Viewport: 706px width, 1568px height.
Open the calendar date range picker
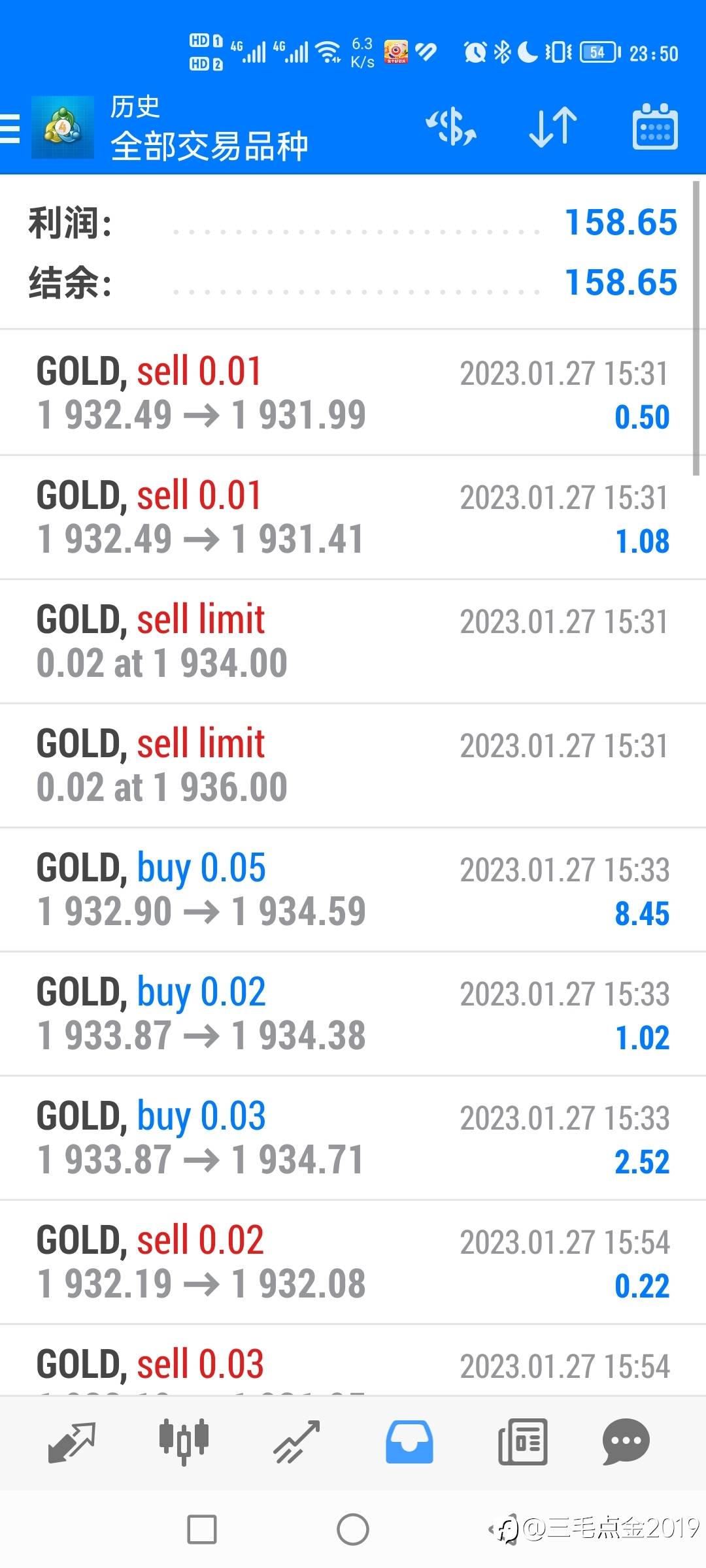click(x=654, y=127)
